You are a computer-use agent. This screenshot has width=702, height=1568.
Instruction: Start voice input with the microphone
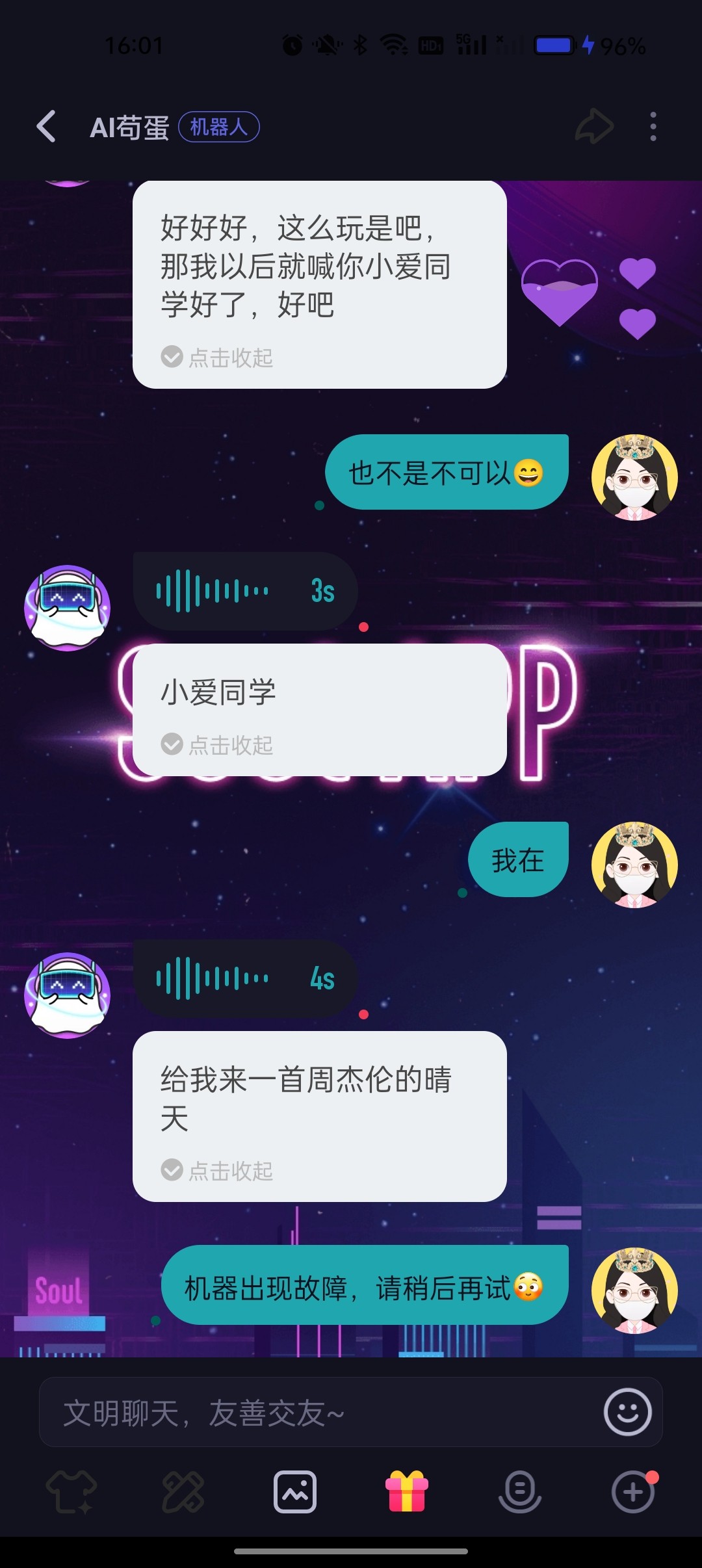519,1491
